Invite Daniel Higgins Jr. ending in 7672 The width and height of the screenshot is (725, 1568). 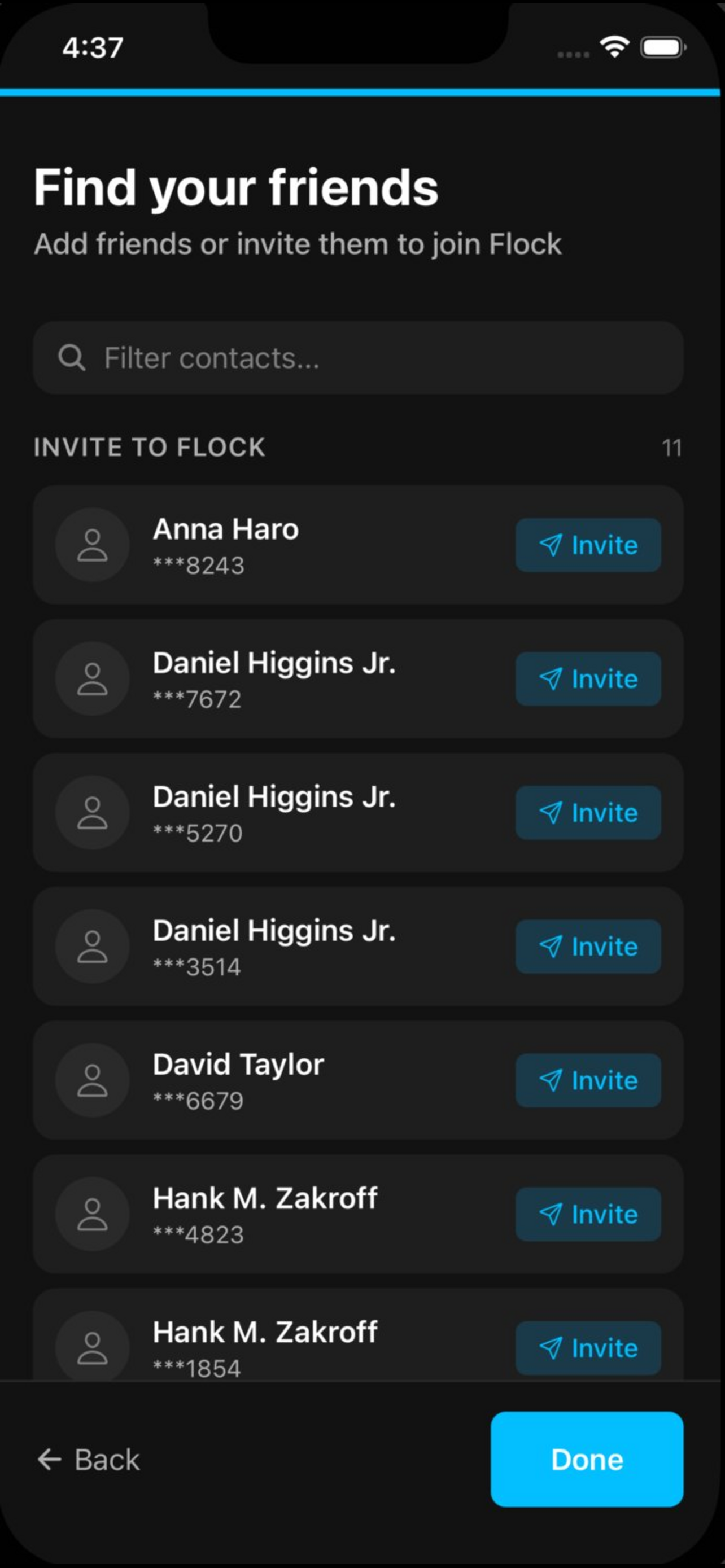(x=588, y=678)
